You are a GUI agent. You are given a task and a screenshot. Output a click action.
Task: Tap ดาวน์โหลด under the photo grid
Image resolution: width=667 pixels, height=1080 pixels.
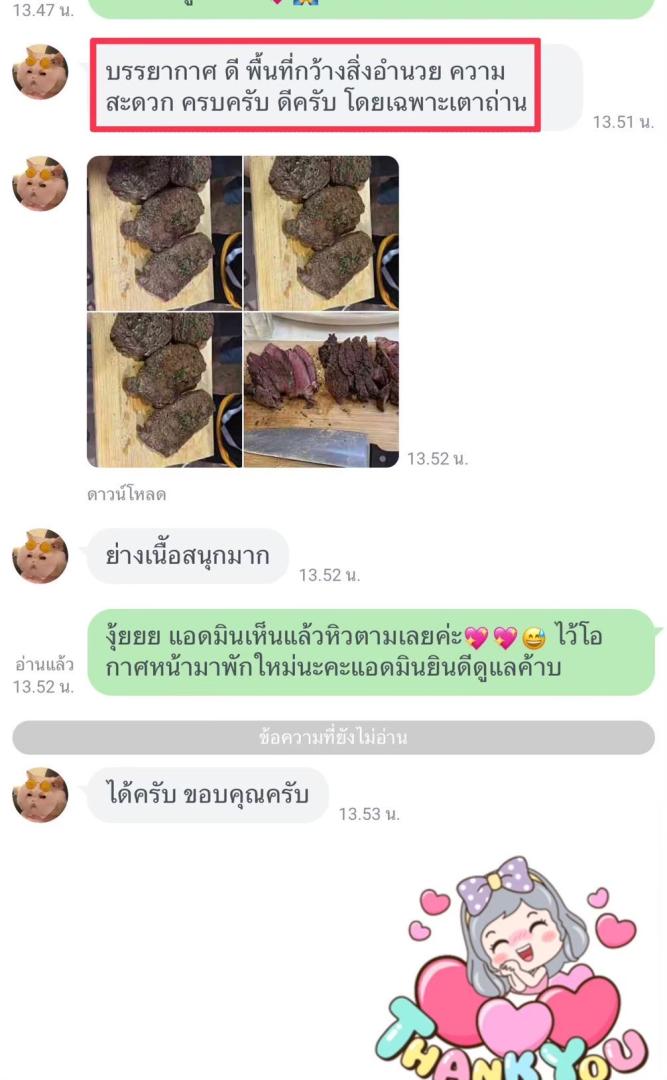point(126,494)
